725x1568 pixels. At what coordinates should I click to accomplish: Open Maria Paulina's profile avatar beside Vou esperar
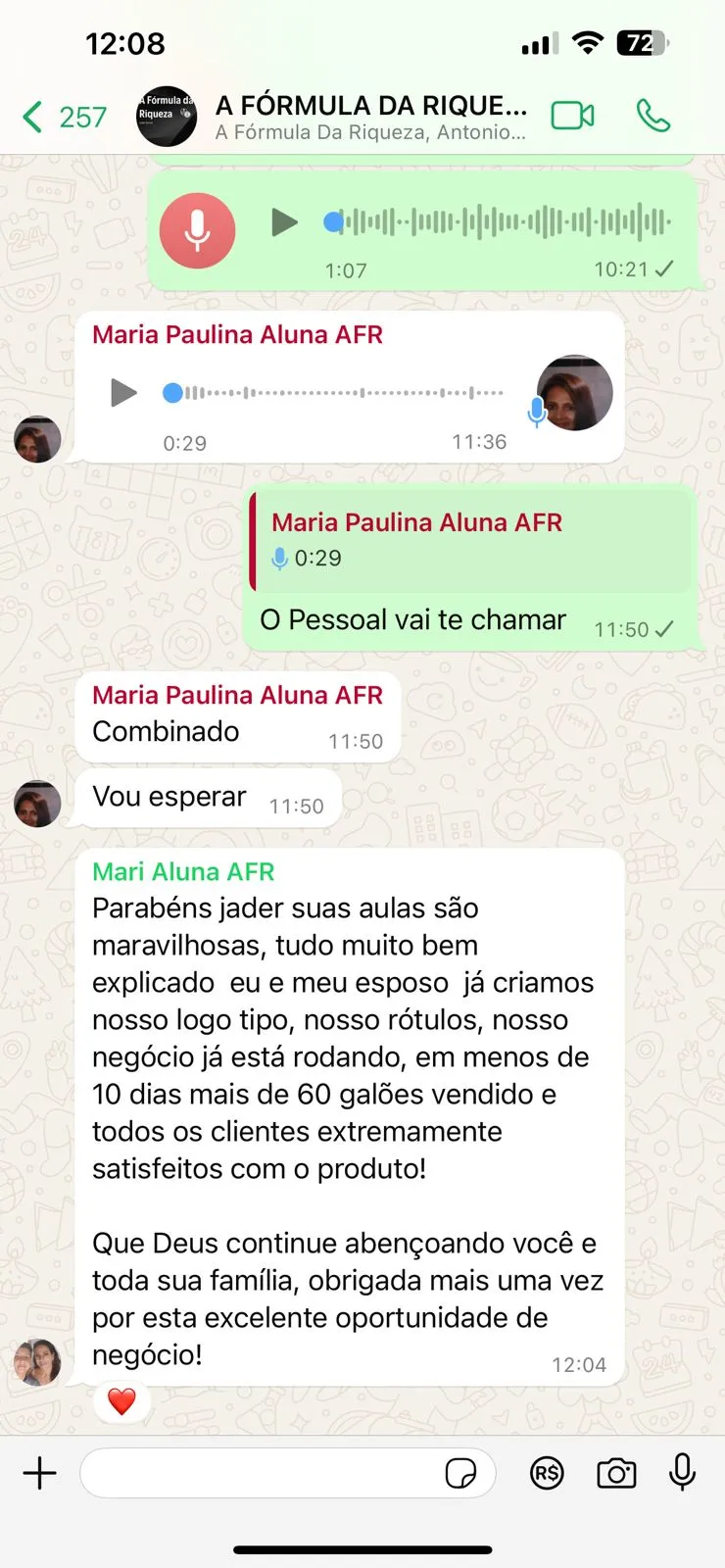37,804
